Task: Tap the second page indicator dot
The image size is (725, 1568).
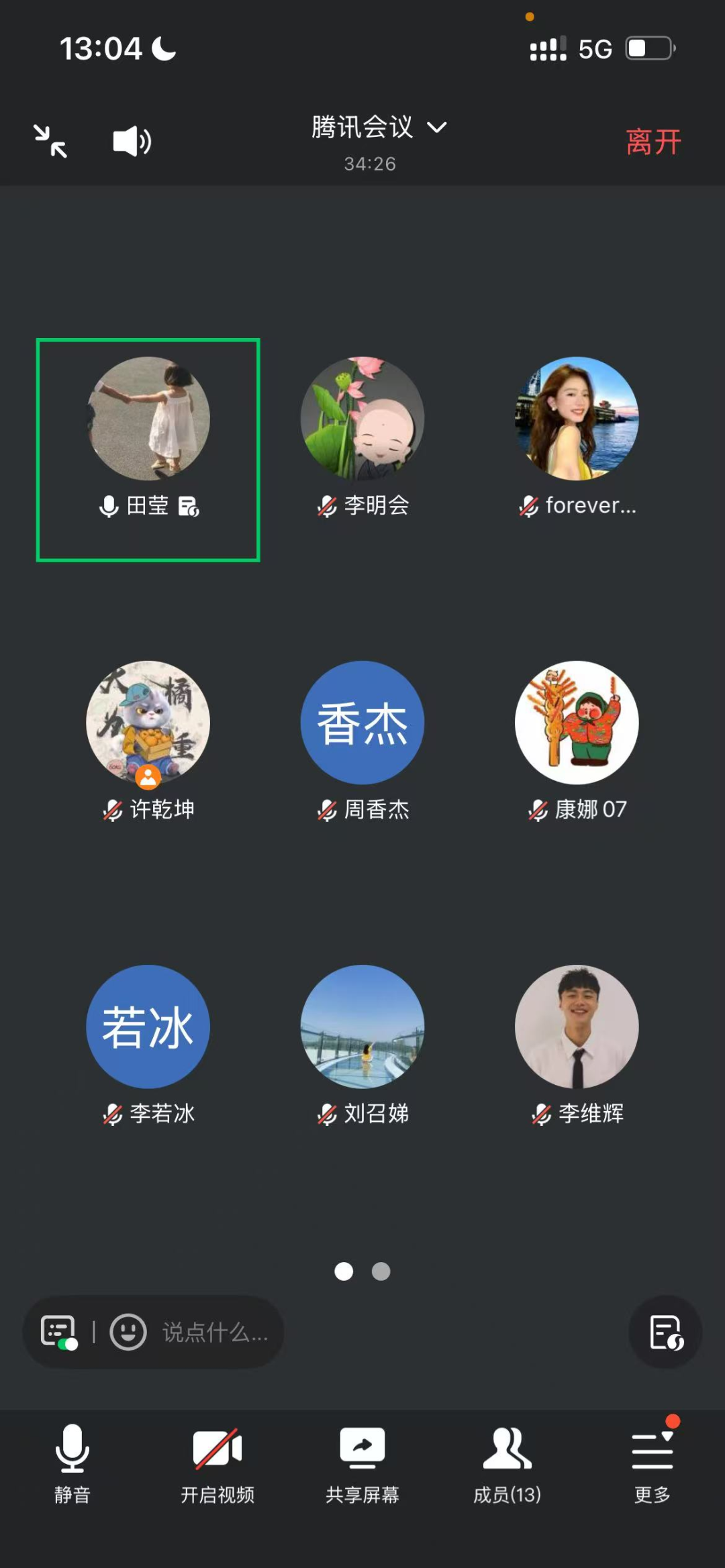Action: click(381, 1271)
